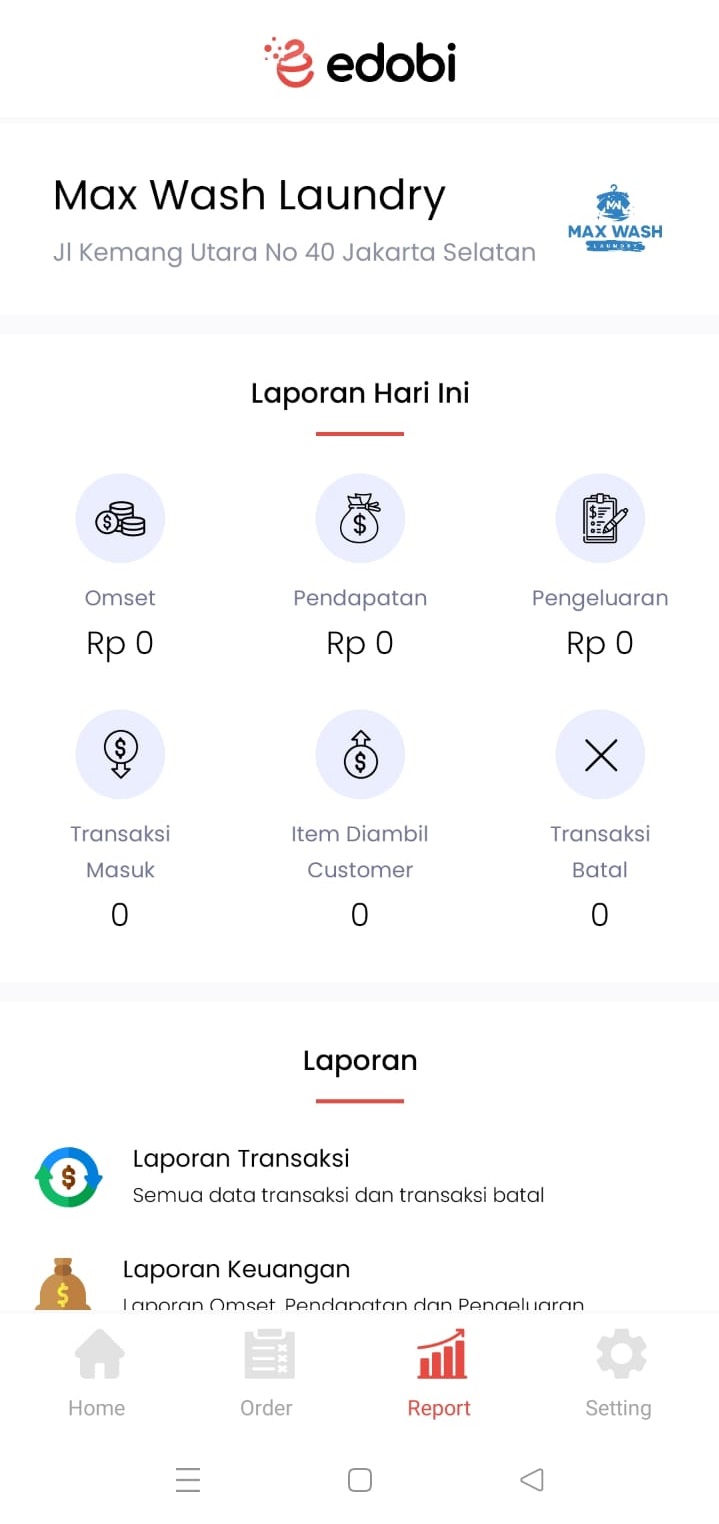719x1524 pixels.
Task: Open Laporan Transaksi report
Action: click(x=359, y=1176)
